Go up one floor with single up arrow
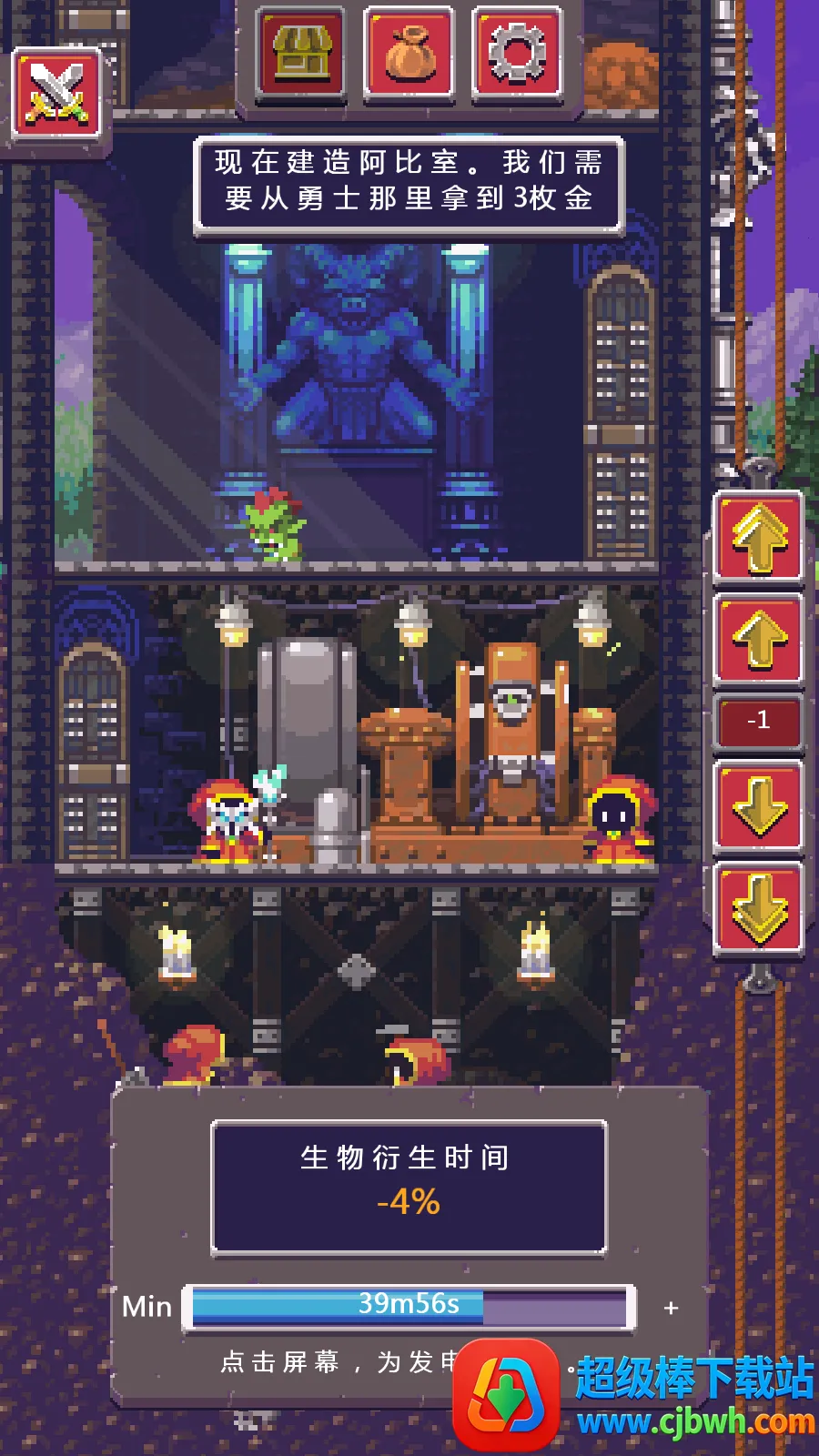Viewport: 819px width, 1456px height. (x=758, y=638)
